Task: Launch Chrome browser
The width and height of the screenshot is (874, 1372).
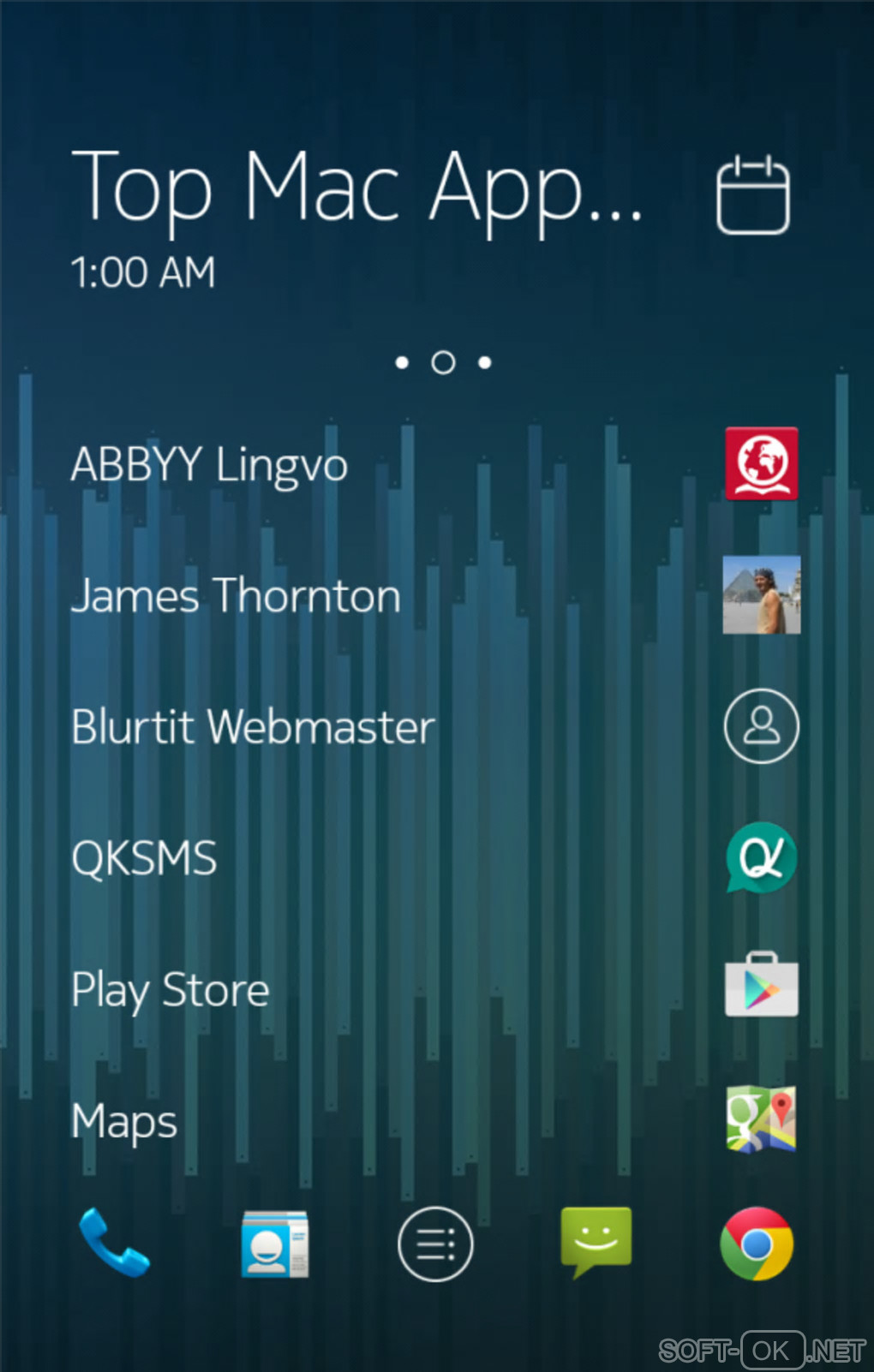Action: click(x=757, y=1244)
